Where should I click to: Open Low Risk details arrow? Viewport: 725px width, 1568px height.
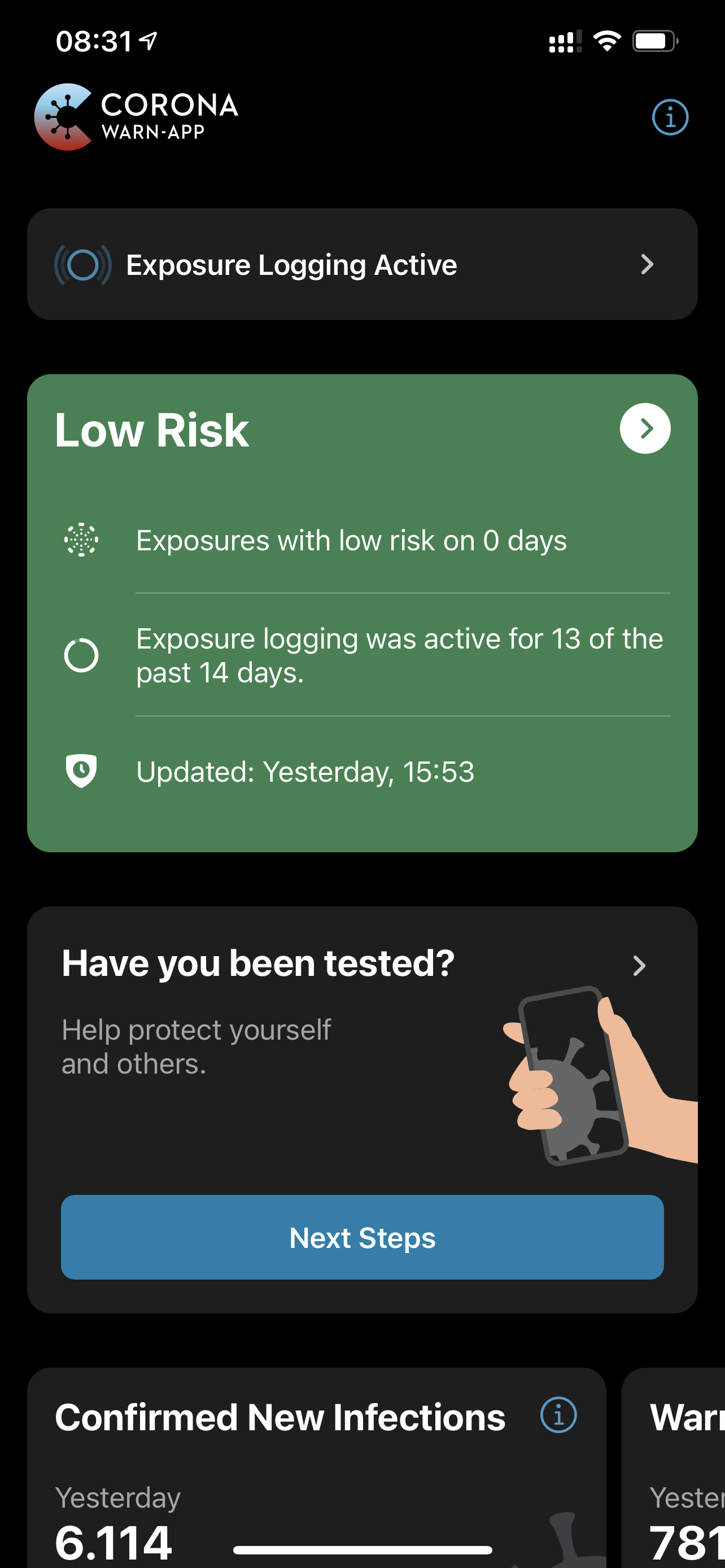645,428
